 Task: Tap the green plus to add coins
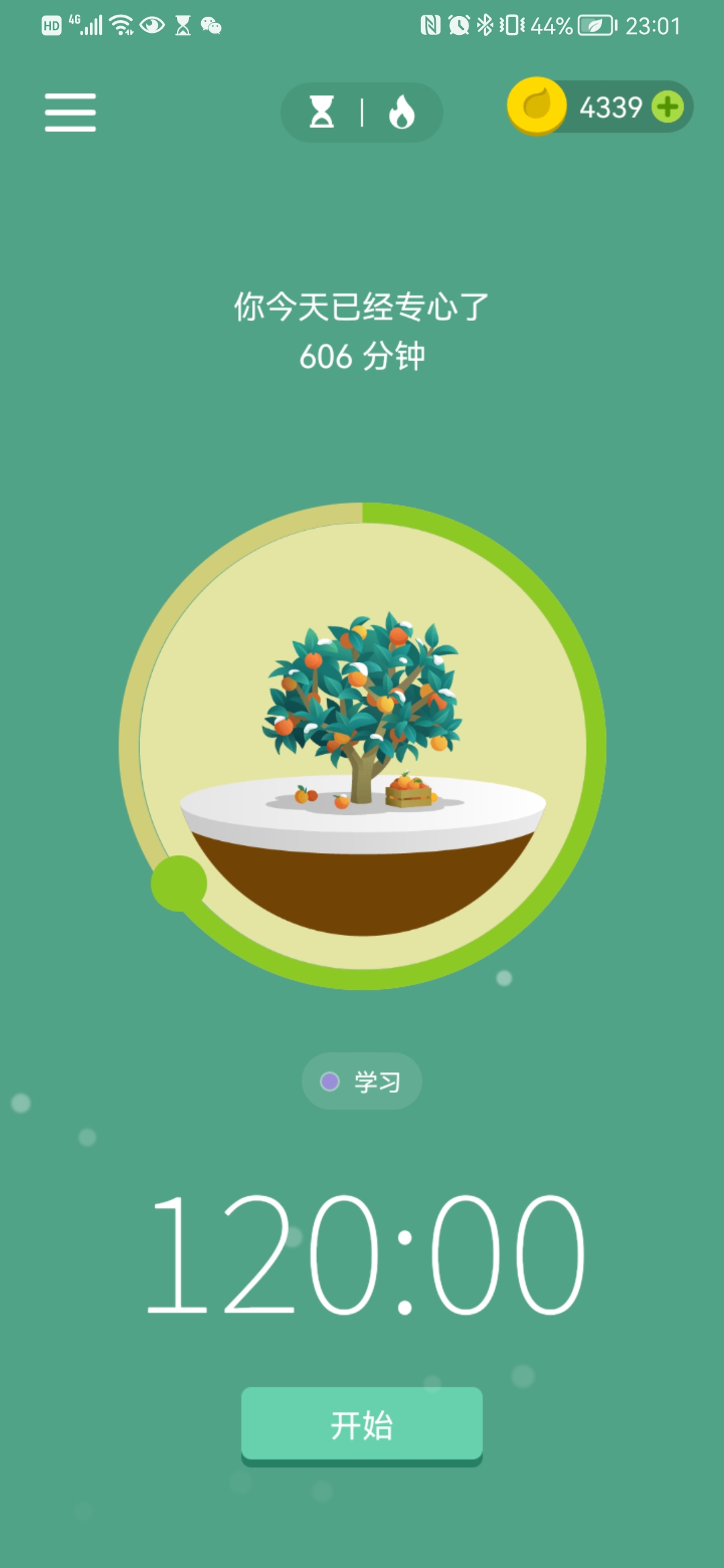668,107
